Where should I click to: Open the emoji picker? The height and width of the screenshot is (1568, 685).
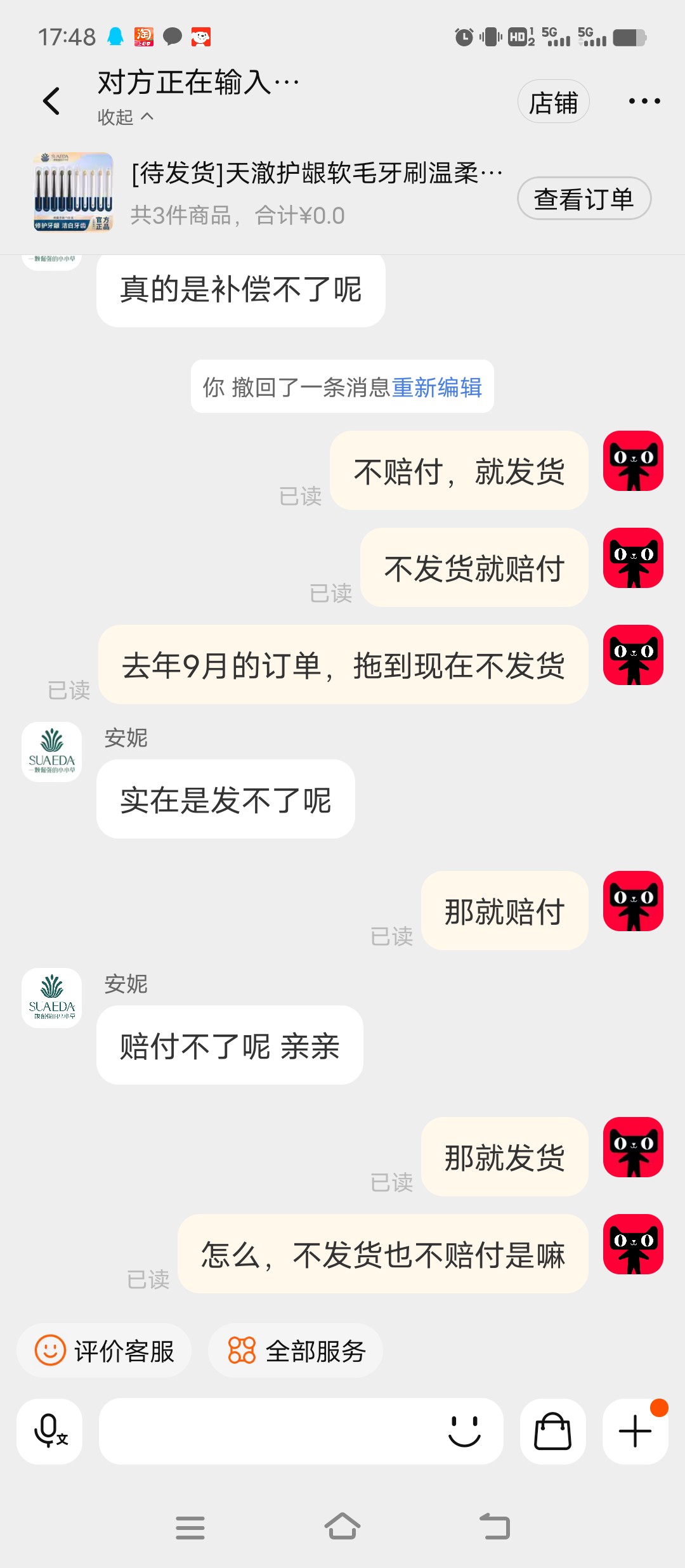click(464, 1432)
